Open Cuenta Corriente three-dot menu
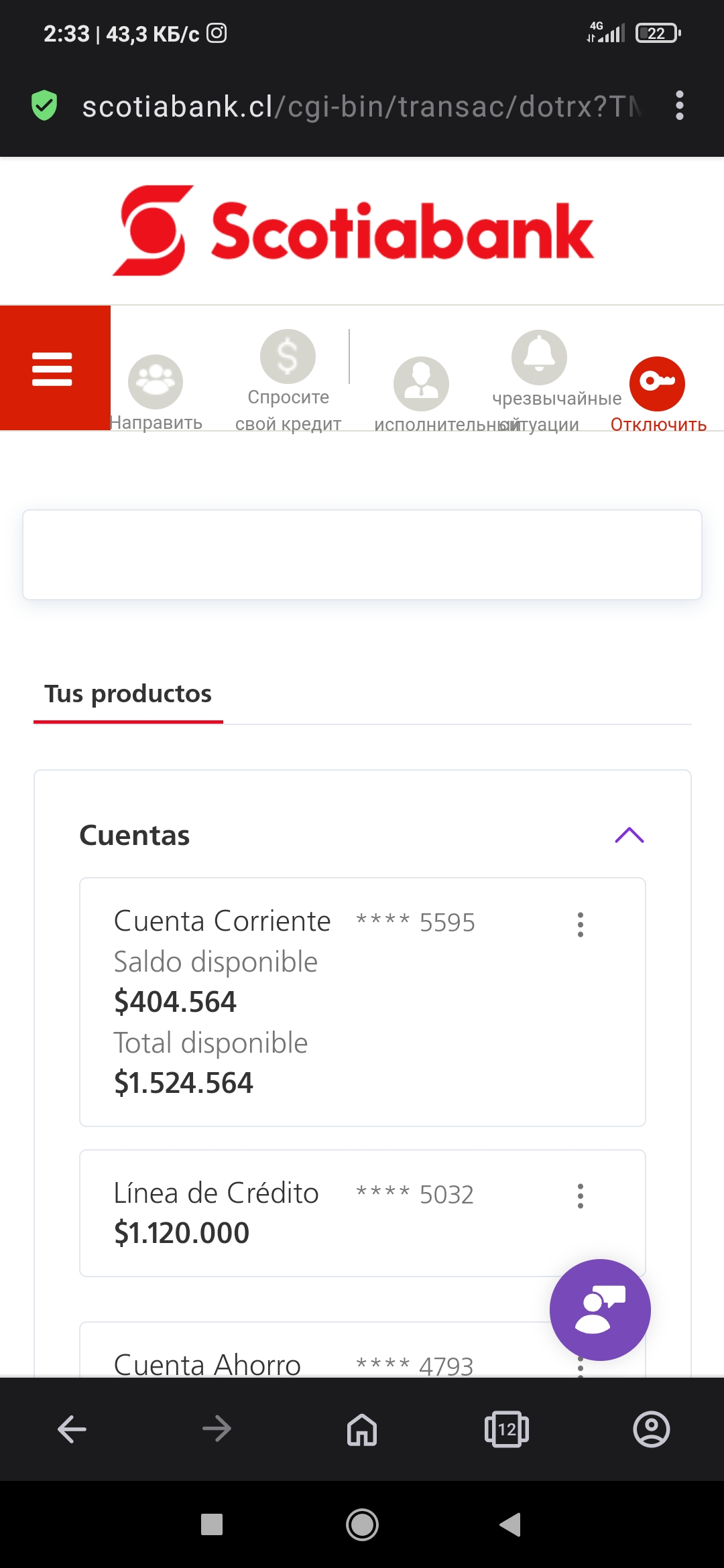The height and width of the screenshot is (1568, 724). [x=580, y=925]
